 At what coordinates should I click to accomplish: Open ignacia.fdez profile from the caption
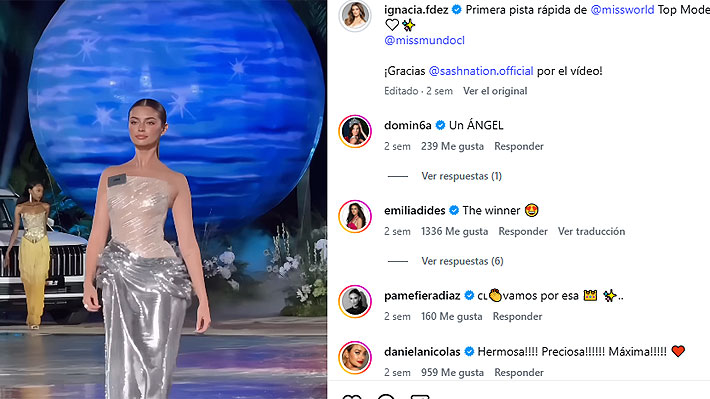416,10
